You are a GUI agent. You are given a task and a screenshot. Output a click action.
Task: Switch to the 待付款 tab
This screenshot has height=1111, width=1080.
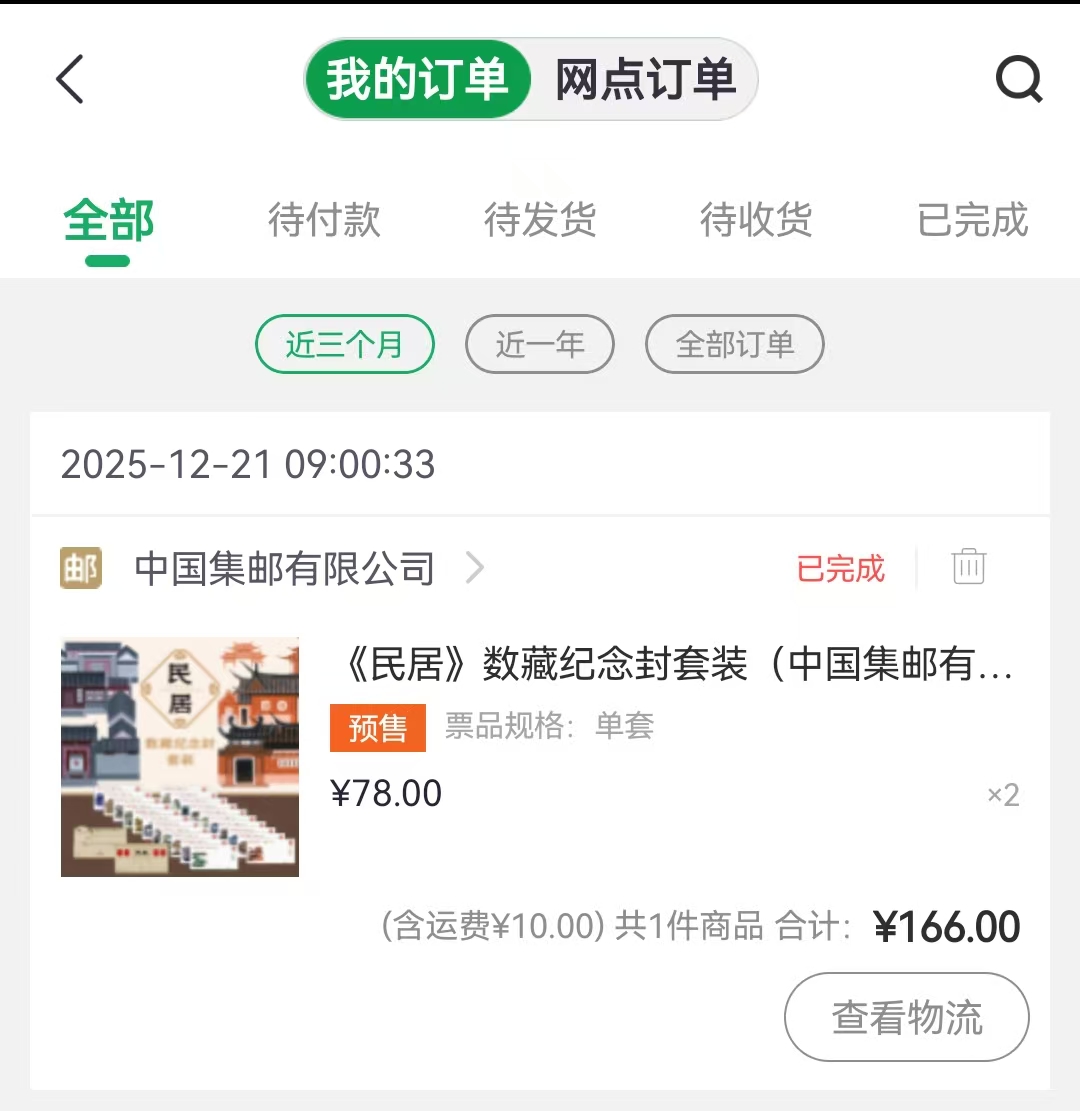(324, 221)
